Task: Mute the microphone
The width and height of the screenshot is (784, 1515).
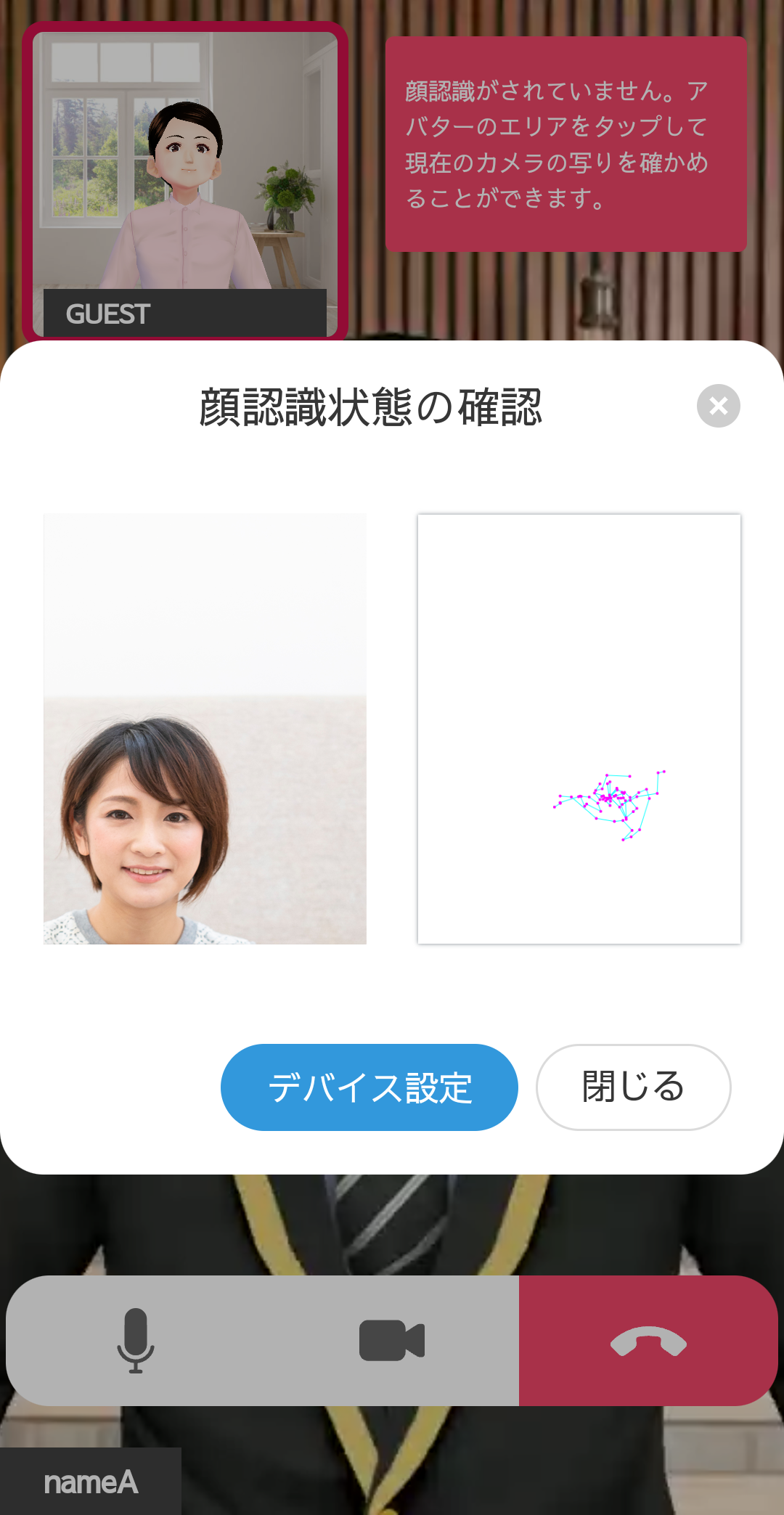Action: click(136, 1340)
